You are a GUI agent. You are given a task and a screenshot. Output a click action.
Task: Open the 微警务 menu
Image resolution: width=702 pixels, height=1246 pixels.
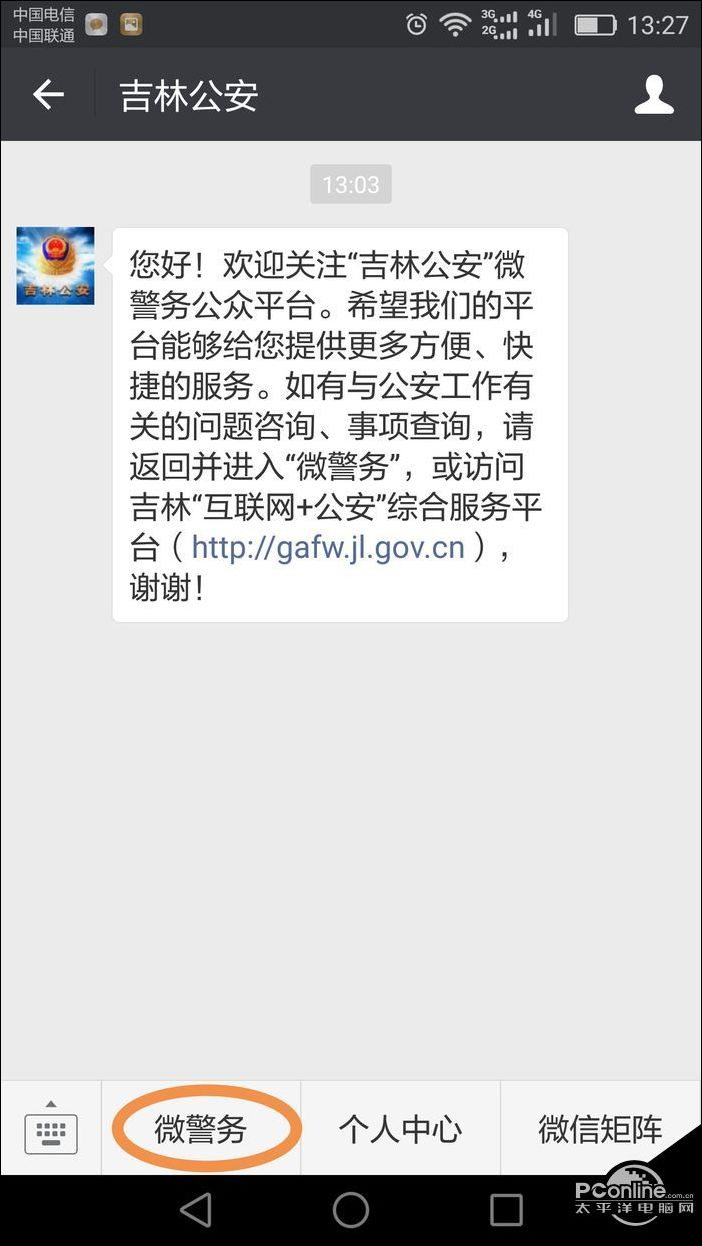tap(201, 1129)
